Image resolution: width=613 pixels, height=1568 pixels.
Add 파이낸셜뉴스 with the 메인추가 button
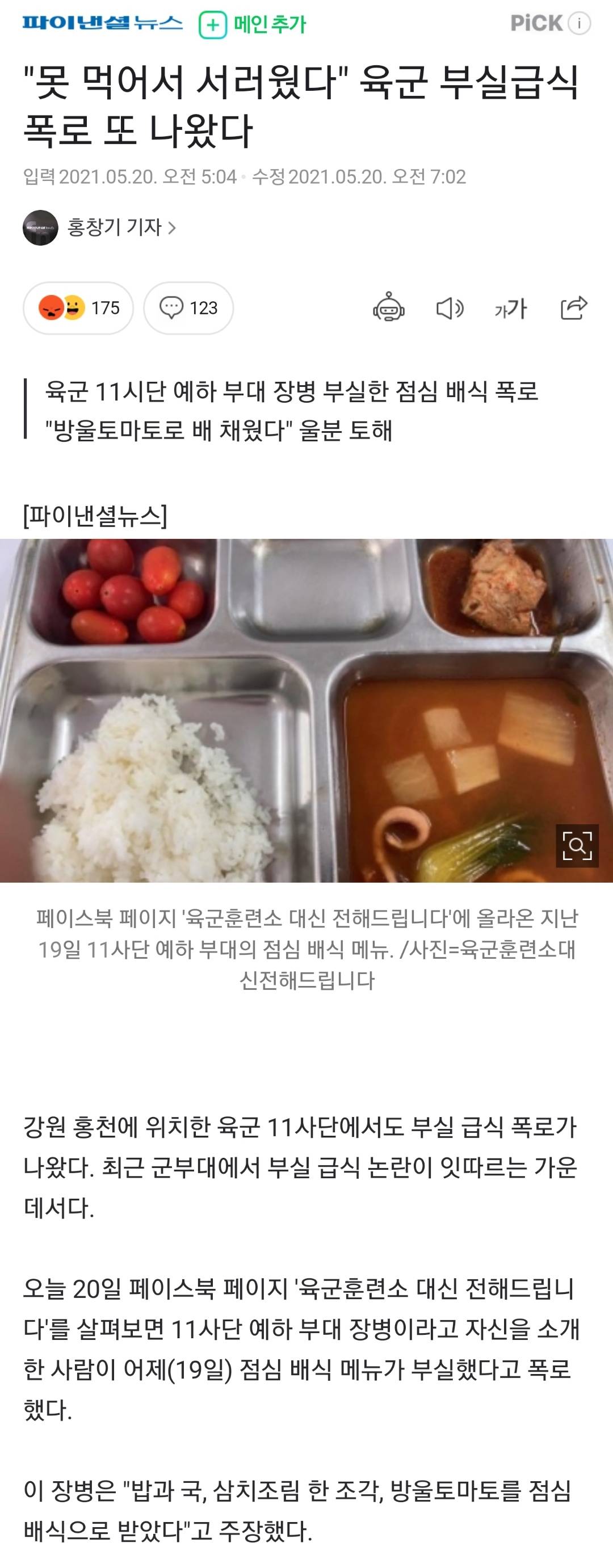[253, 25]
